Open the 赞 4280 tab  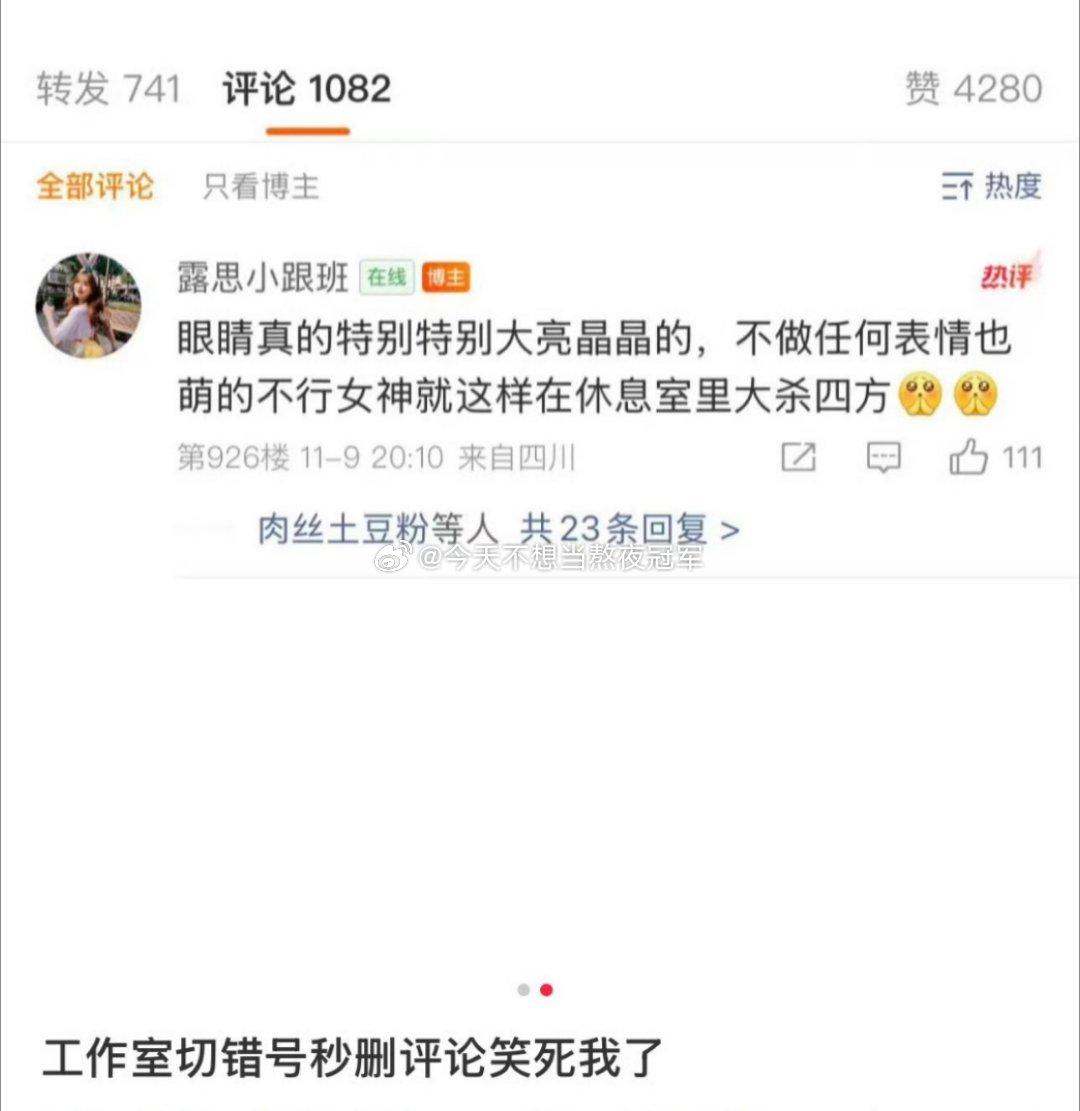click(x=973, y=89)
